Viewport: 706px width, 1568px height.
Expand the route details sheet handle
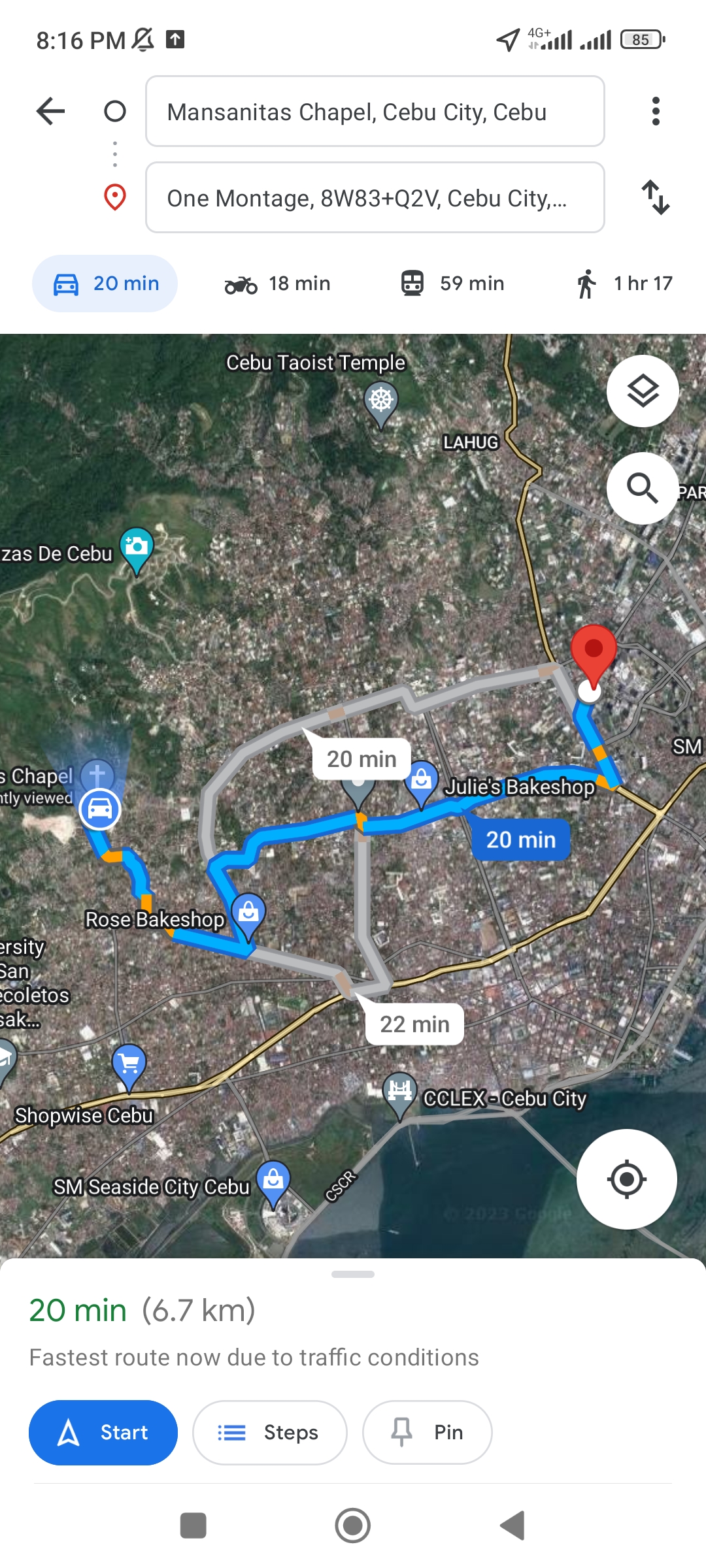353,1274
